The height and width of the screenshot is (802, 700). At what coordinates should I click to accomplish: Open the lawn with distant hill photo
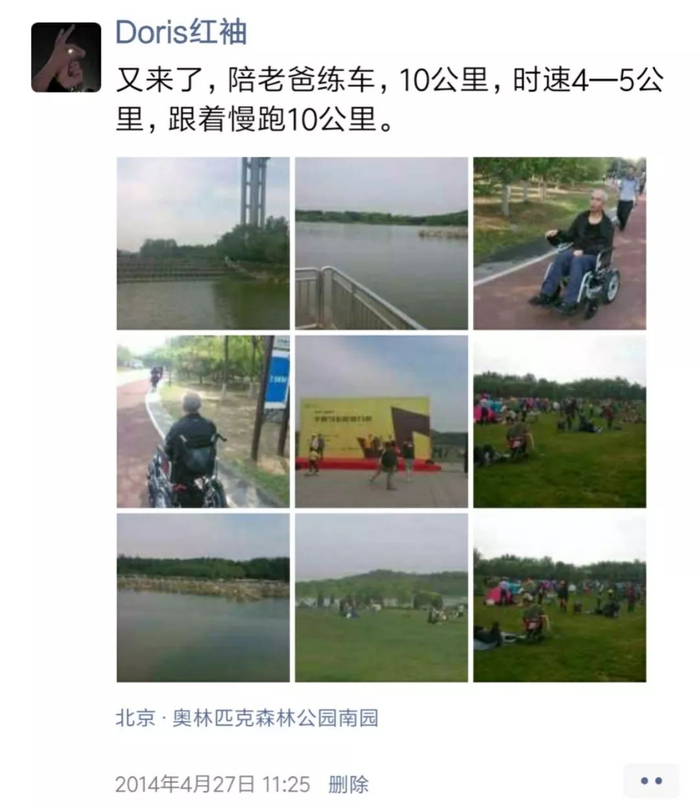tap(381, 598)
